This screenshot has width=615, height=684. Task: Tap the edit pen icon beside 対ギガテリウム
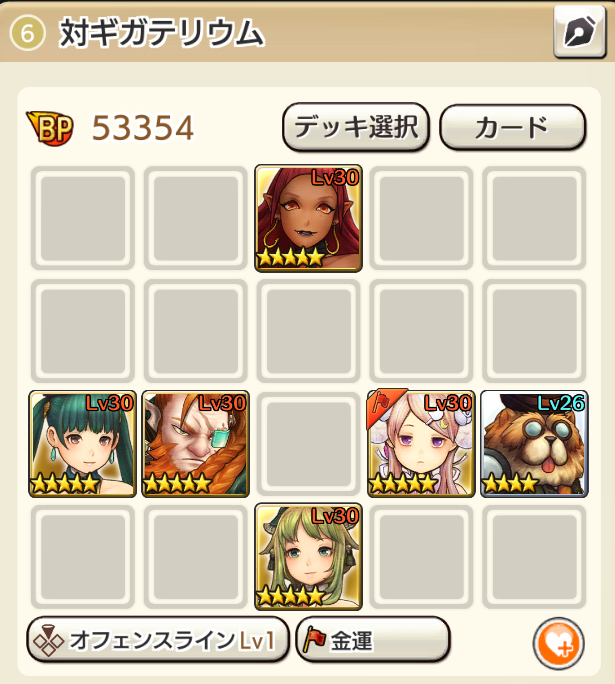point(579,32)
